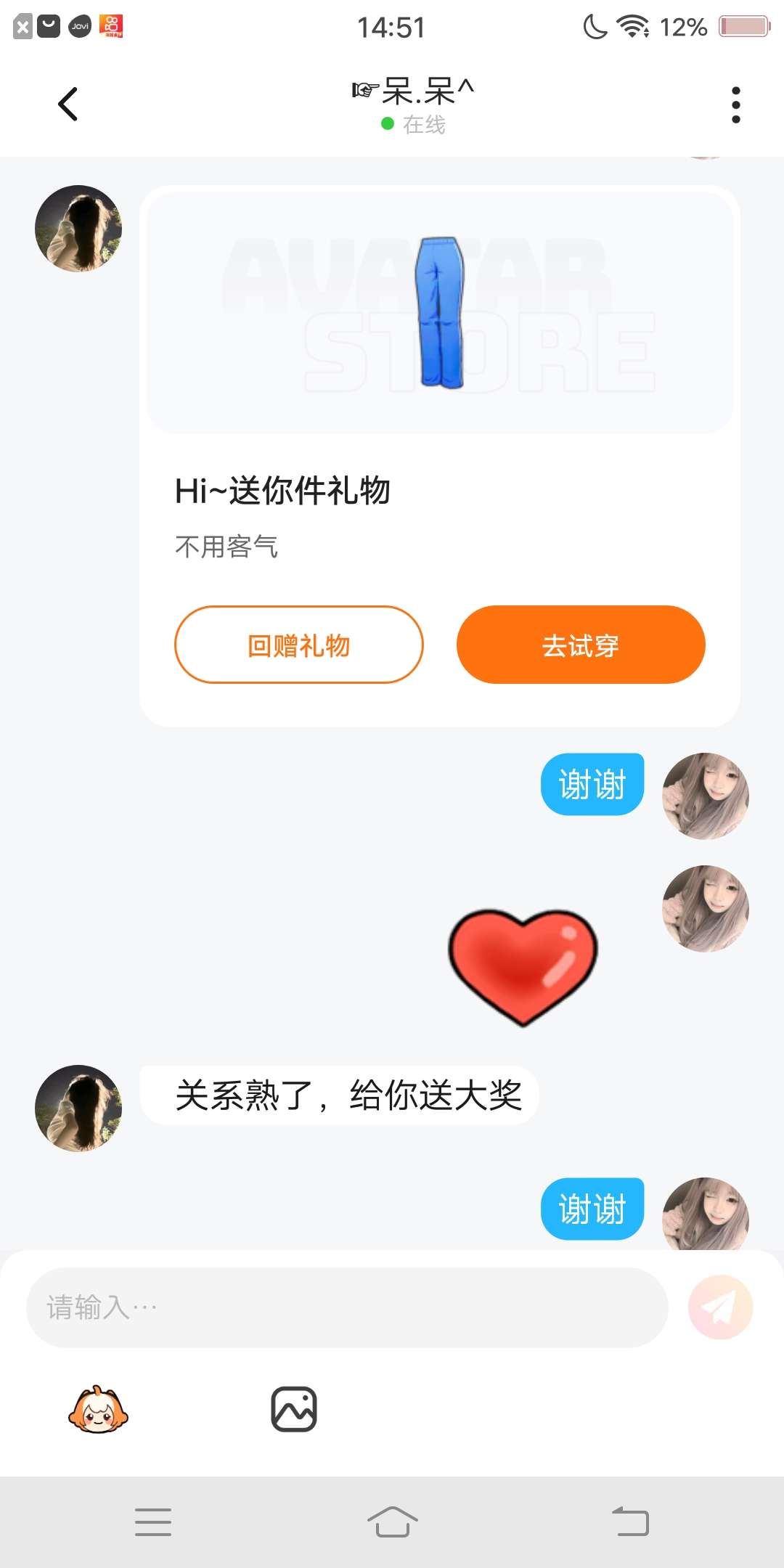Open the three-dot overflow menu
Image resolution: width=784 pixels, height=1568 pixels.
pyautogui.click(x=735, y=105)
